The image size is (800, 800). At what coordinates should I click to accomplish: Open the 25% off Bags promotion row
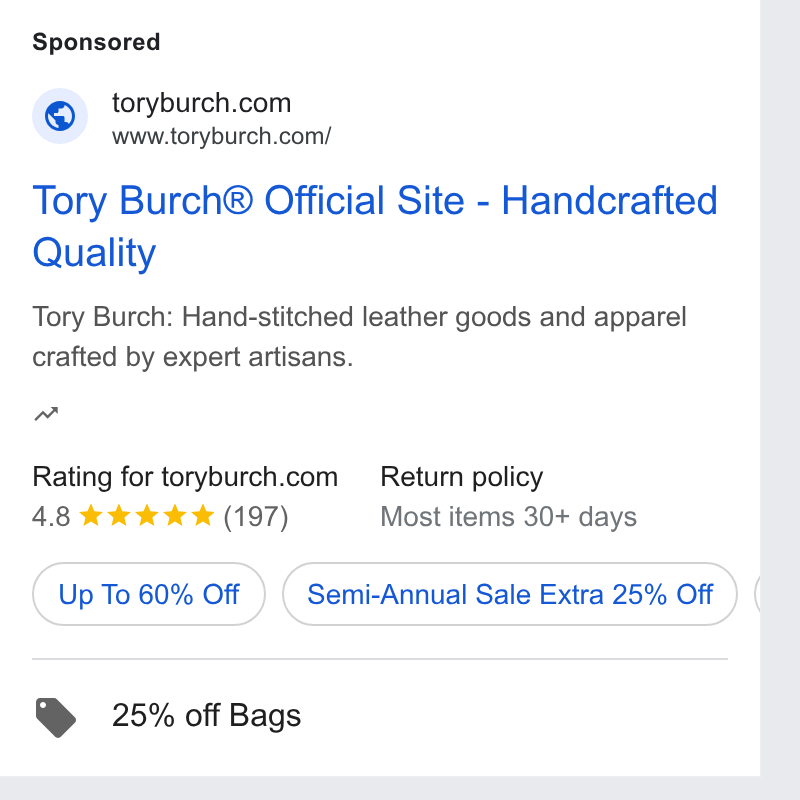pyautogui.click(x=380, y=716)
